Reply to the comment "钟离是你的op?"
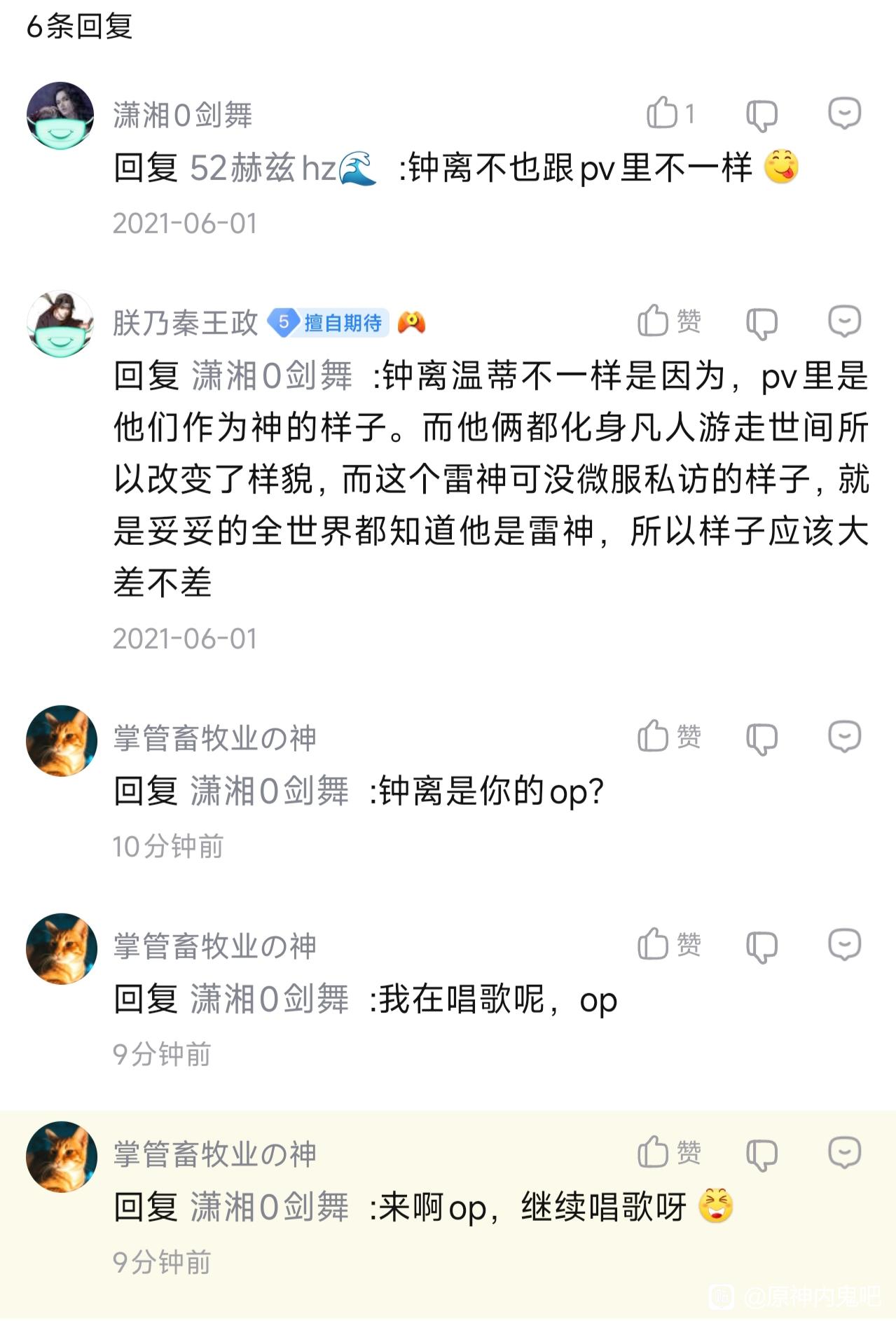896x1321 pixels. click(x=844, y=737)
